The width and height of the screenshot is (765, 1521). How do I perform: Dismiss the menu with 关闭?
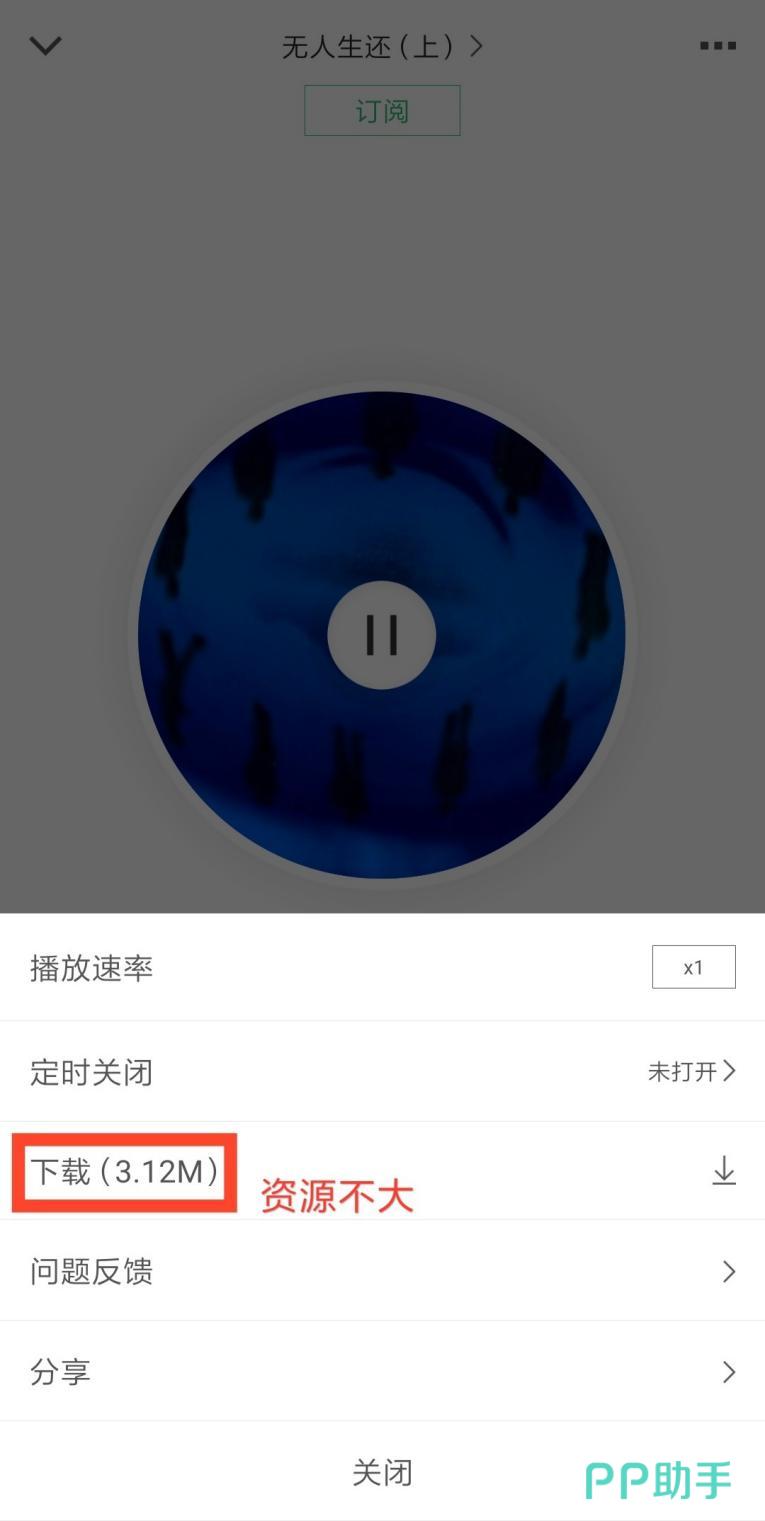(382, 1472)
